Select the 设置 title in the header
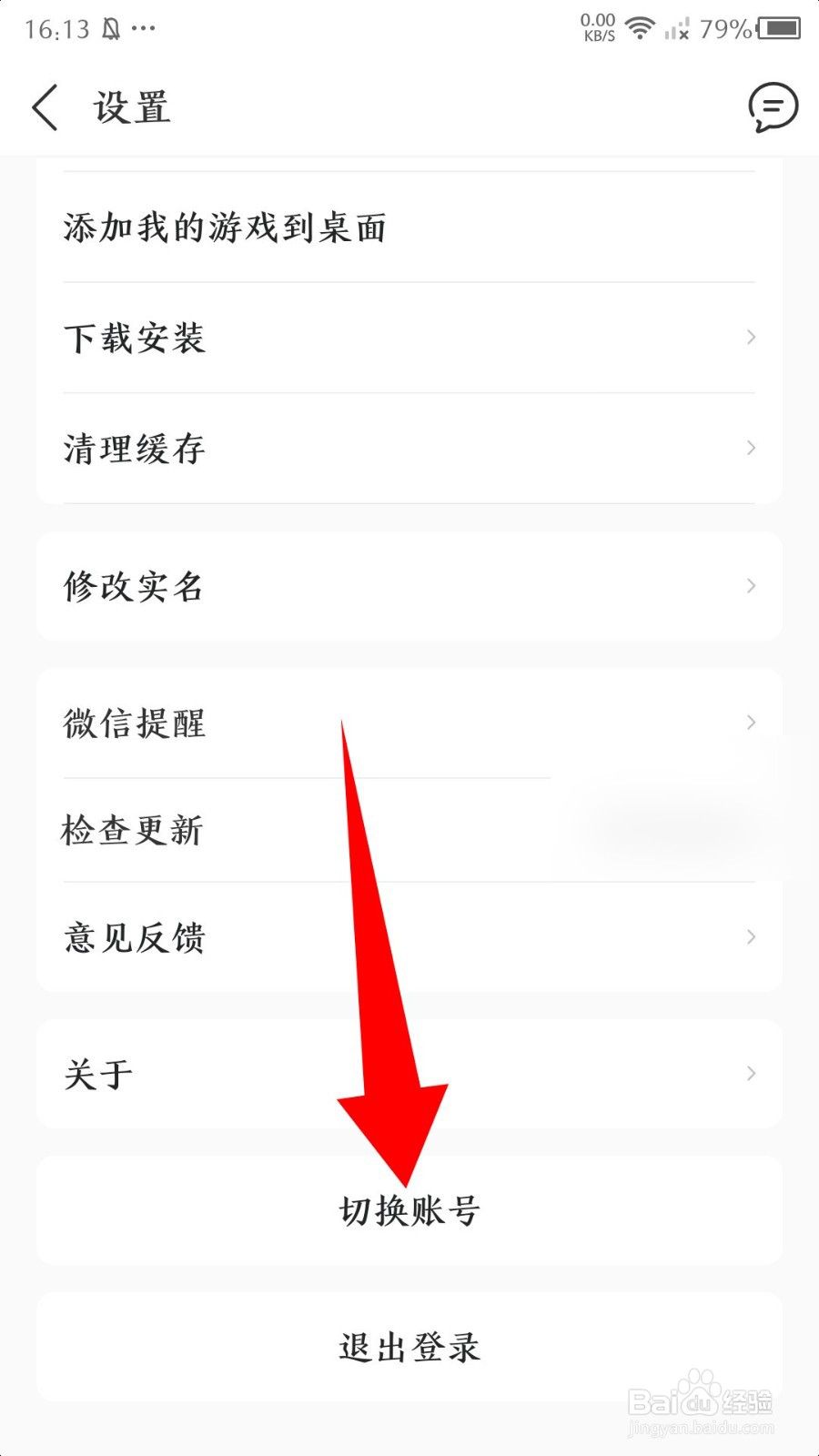 [131, 106]
